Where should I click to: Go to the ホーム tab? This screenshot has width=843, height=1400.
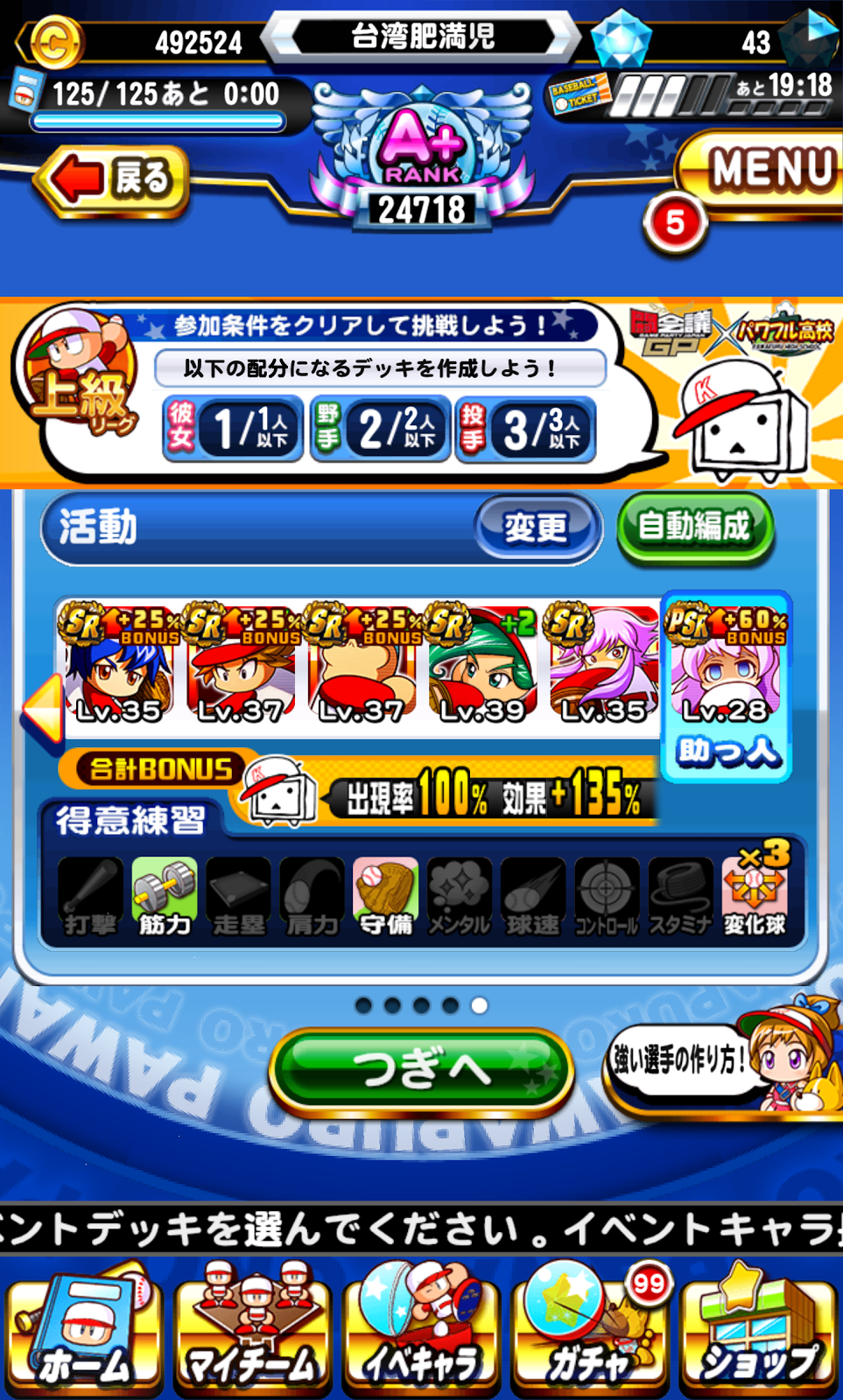tap(84, 1330)
